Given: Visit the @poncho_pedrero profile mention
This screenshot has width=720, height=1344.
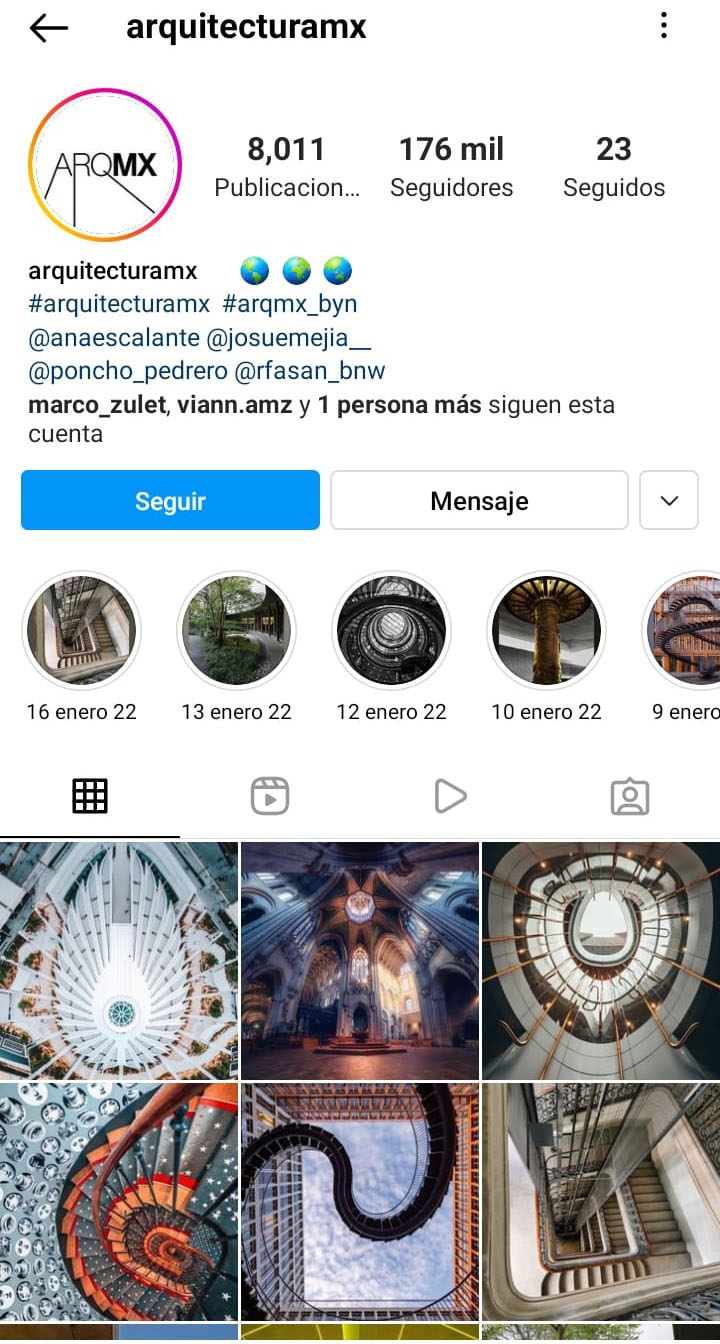Looking at the screenshot, I should (x=128, y=371).
